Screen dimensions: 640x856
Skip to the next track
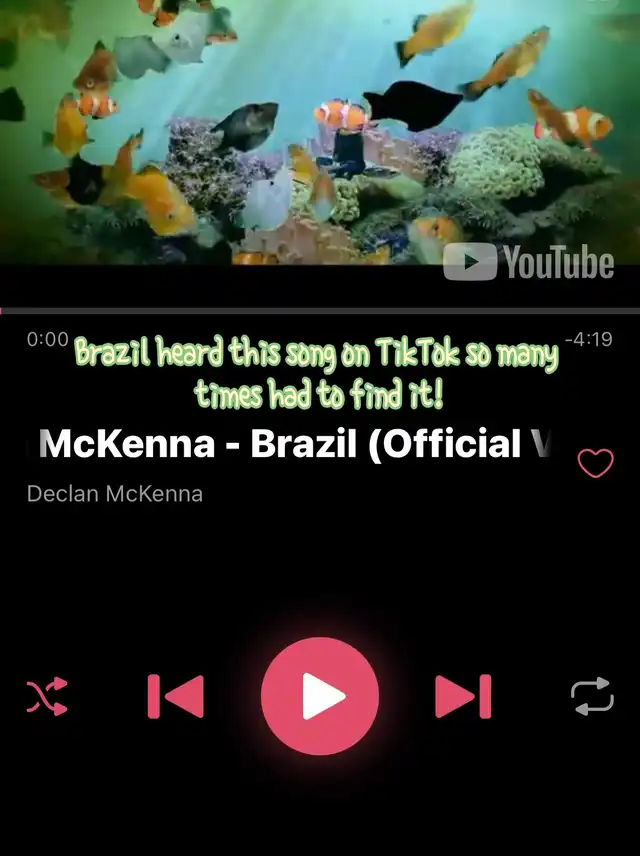463,696
